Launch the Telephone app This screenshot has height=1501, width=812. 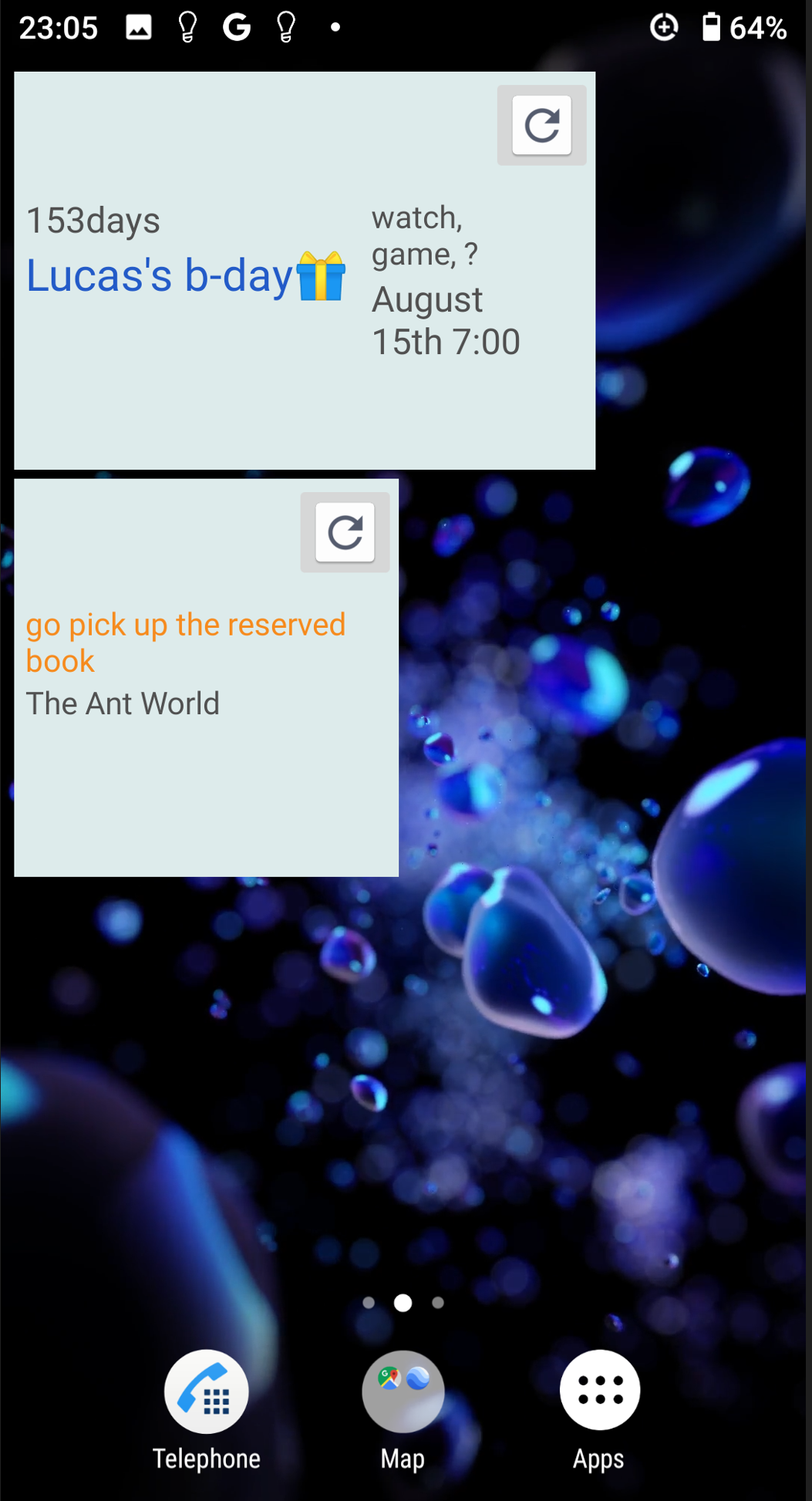(206, 1392)
